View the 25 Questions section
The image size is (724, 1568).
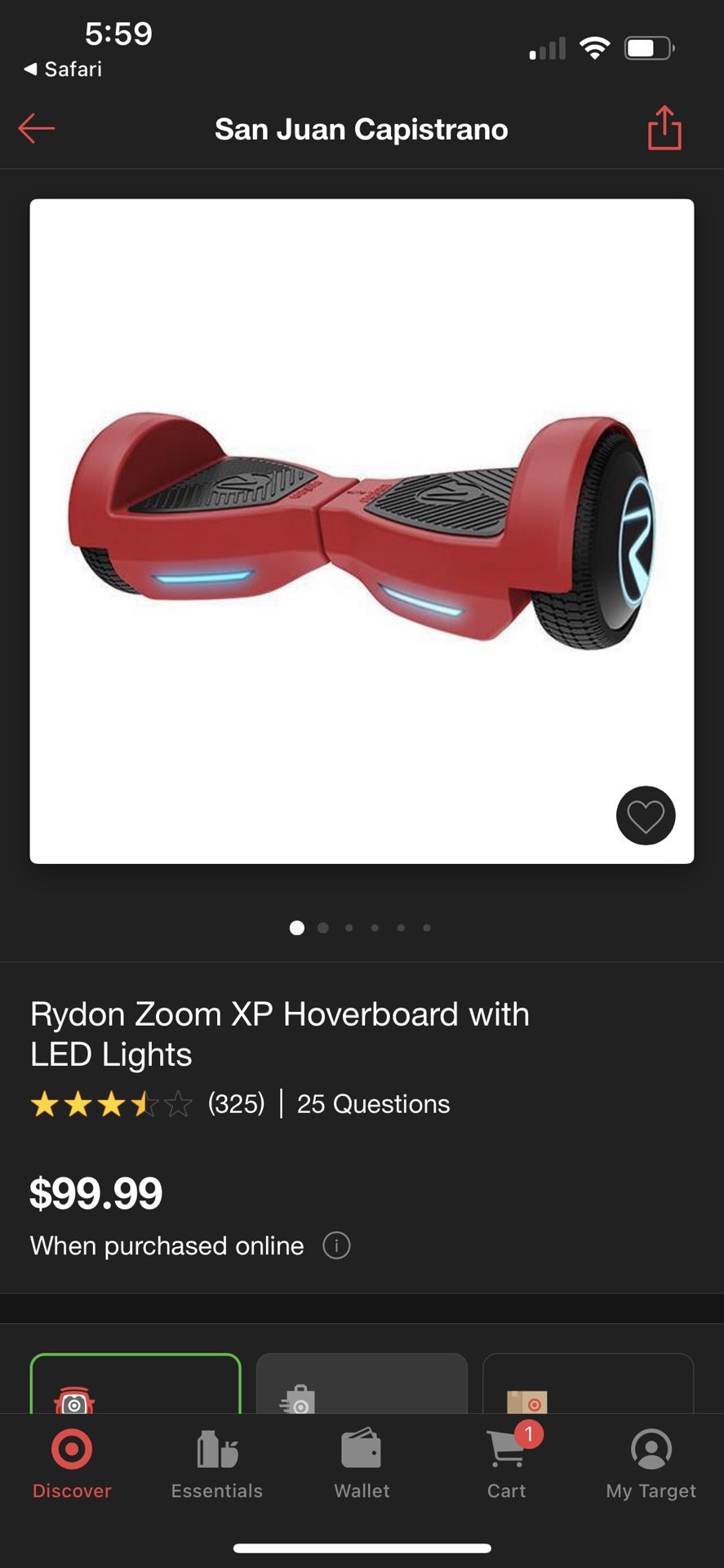pyautogui.click(x=373, y=1103)
